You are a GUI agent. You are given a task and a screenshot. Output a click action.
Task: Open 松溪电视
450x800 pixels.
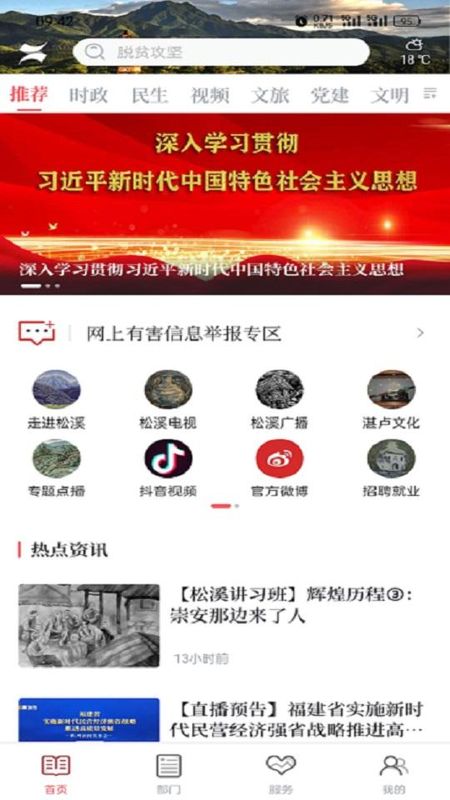click(x=168, y=399)
